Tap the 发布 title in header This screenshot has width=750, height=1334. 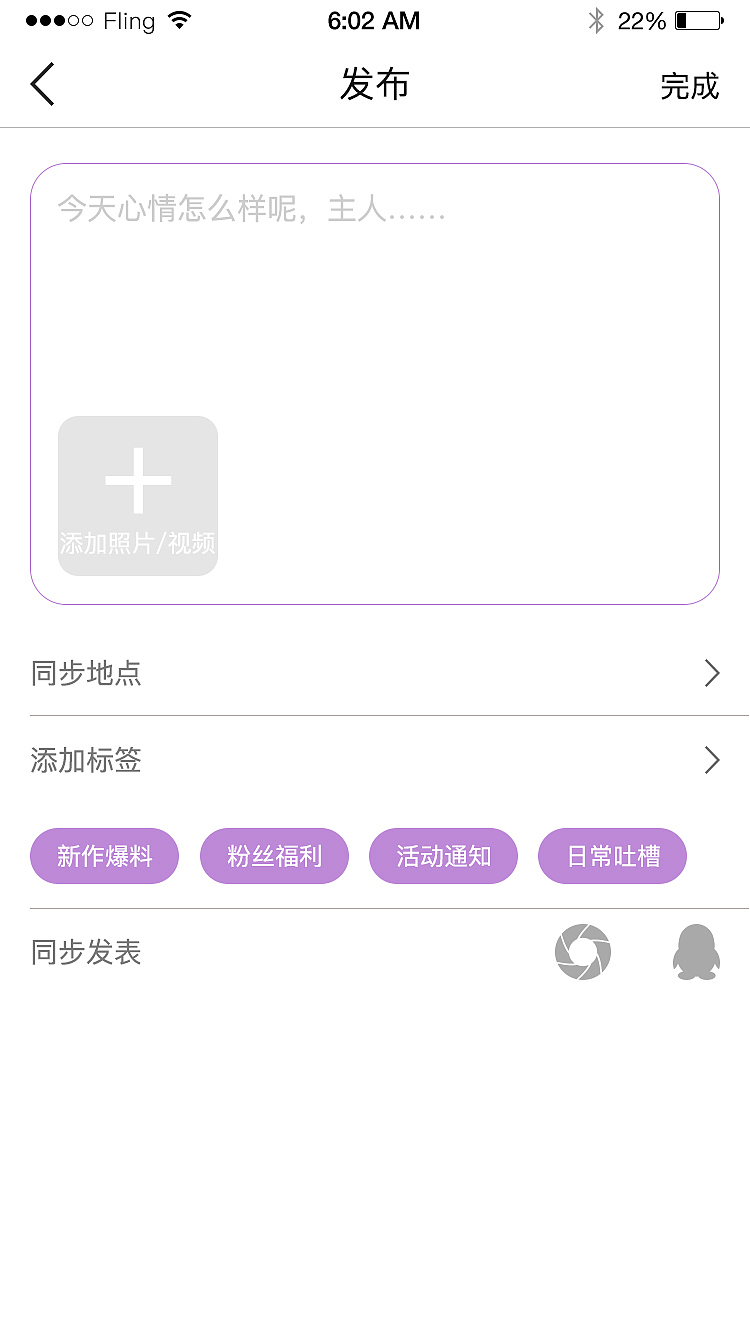click(375, 84)
